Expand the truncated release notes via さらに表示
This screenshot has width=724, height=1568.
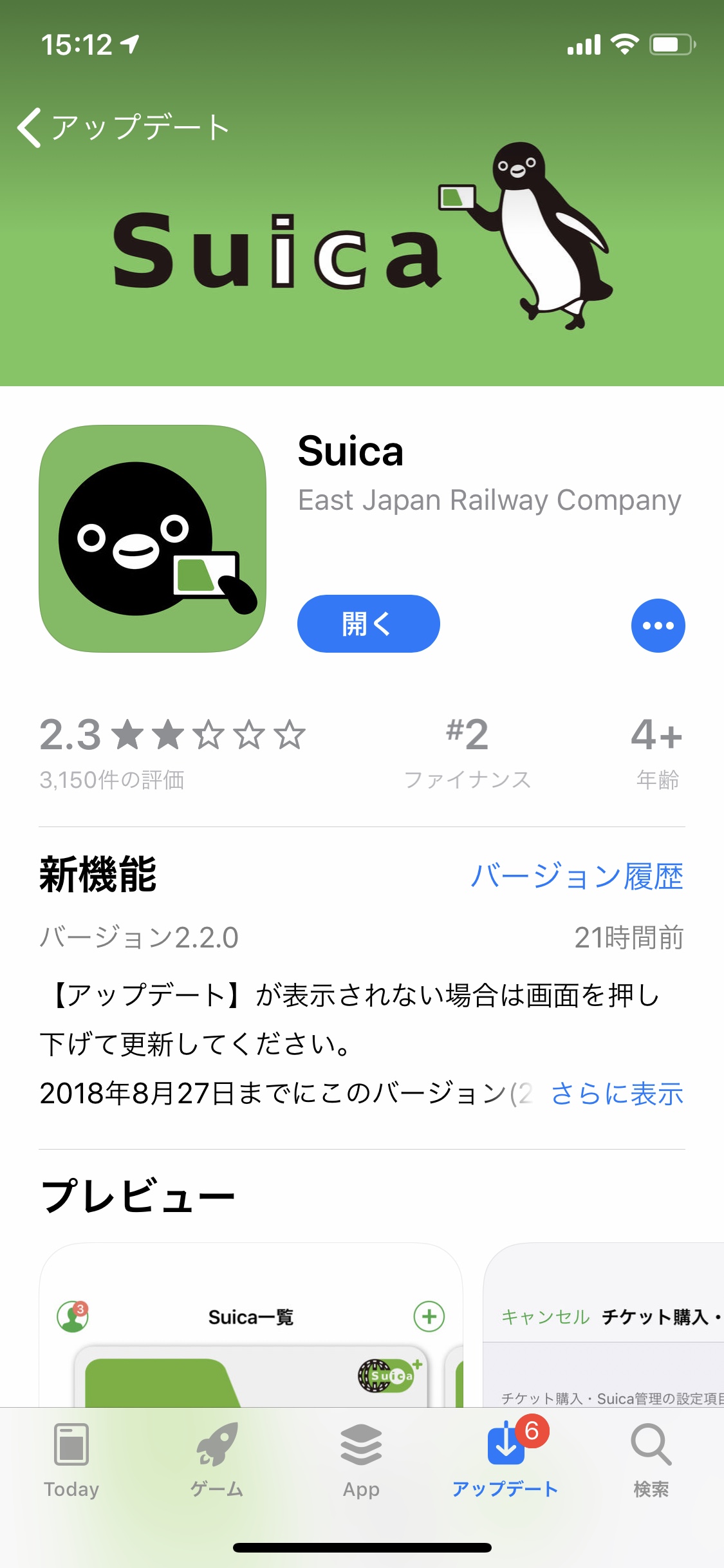coord(616,1094)
